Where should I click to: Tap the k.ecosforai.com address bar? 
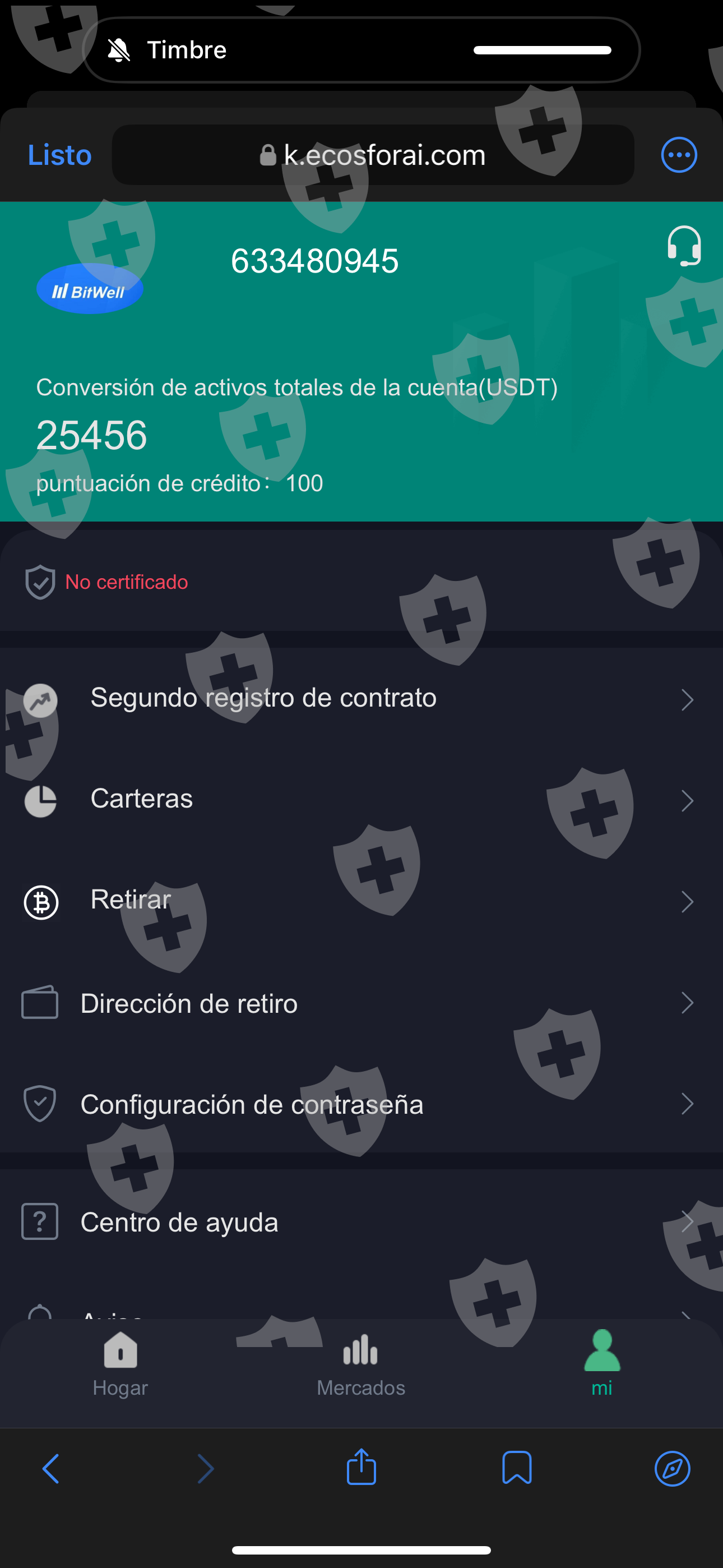[x=373, y=155]
